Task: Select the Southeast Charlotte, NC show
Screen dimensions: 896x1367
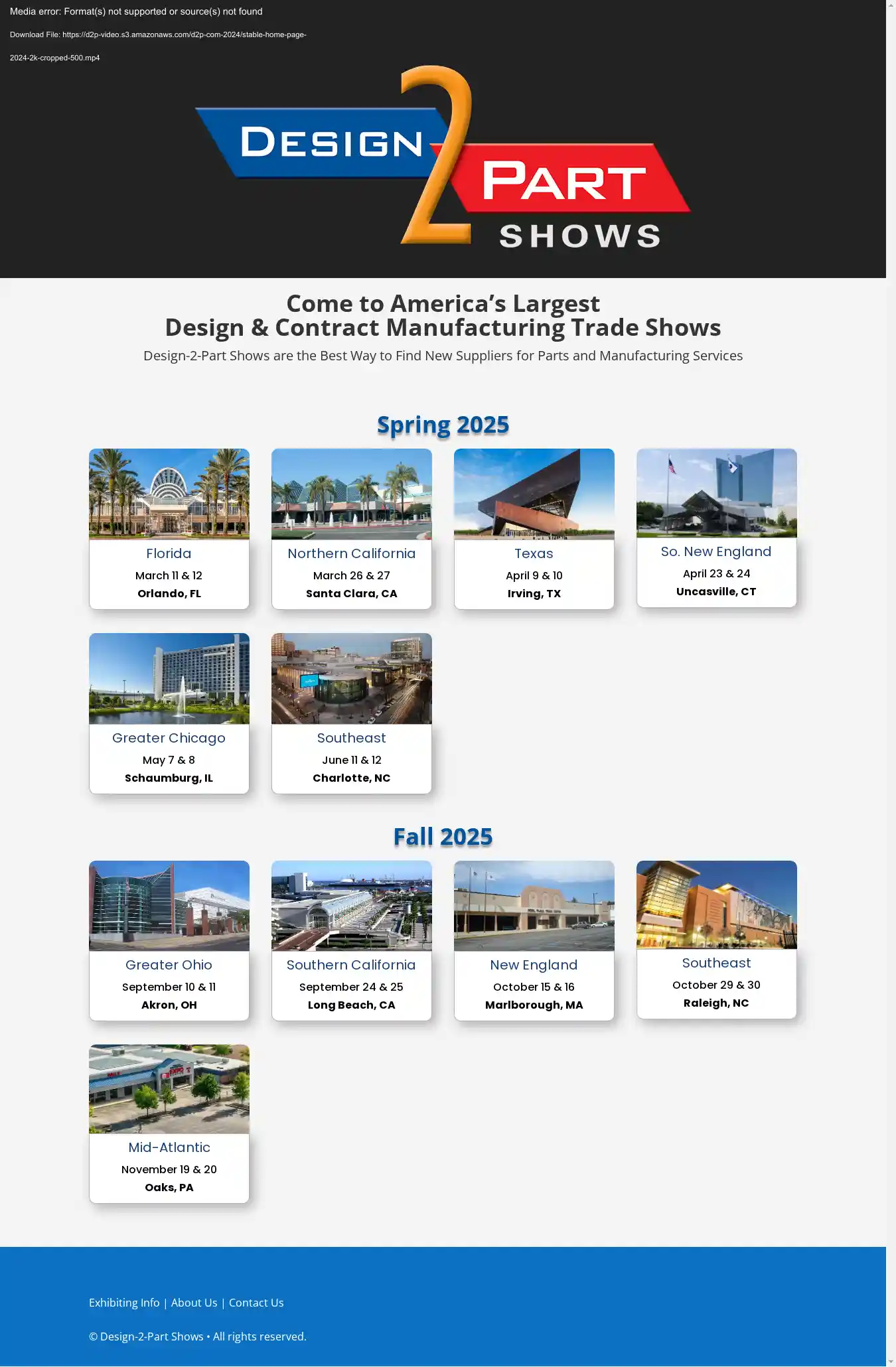Action: point(351,713)
